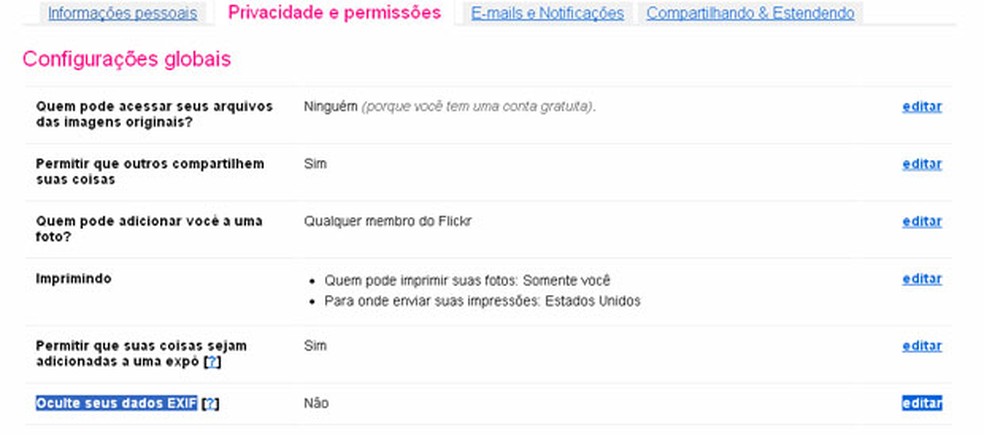The height and width of the screenshot is (435, 984).
Task: Open help link beside Oculte seus dados EXIF
Action: [210, 403]
